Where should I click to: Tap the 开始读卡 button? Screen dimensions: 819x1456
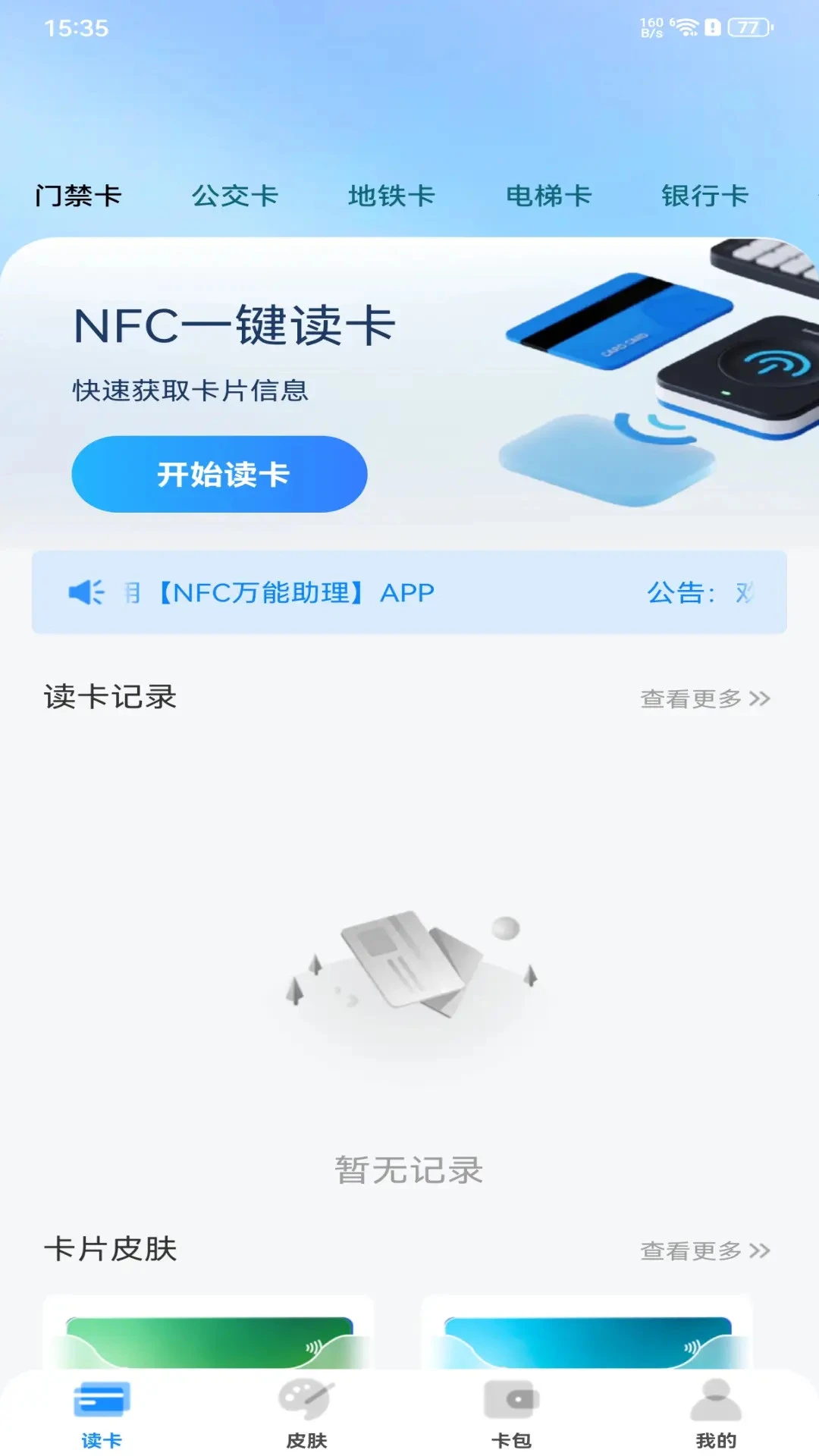(x=219, y=474)
